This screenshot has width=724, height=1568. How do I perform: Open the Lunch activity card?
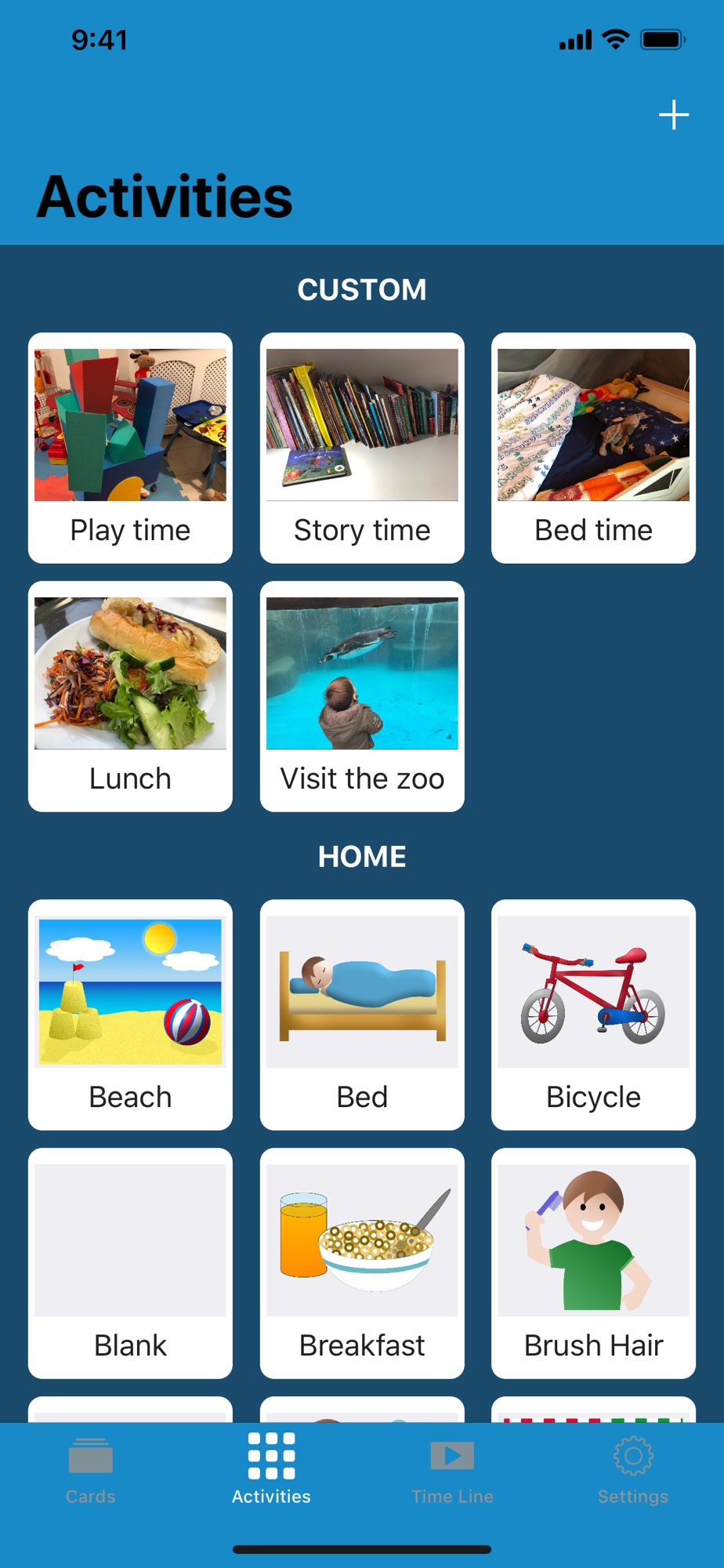pos(130,696)
